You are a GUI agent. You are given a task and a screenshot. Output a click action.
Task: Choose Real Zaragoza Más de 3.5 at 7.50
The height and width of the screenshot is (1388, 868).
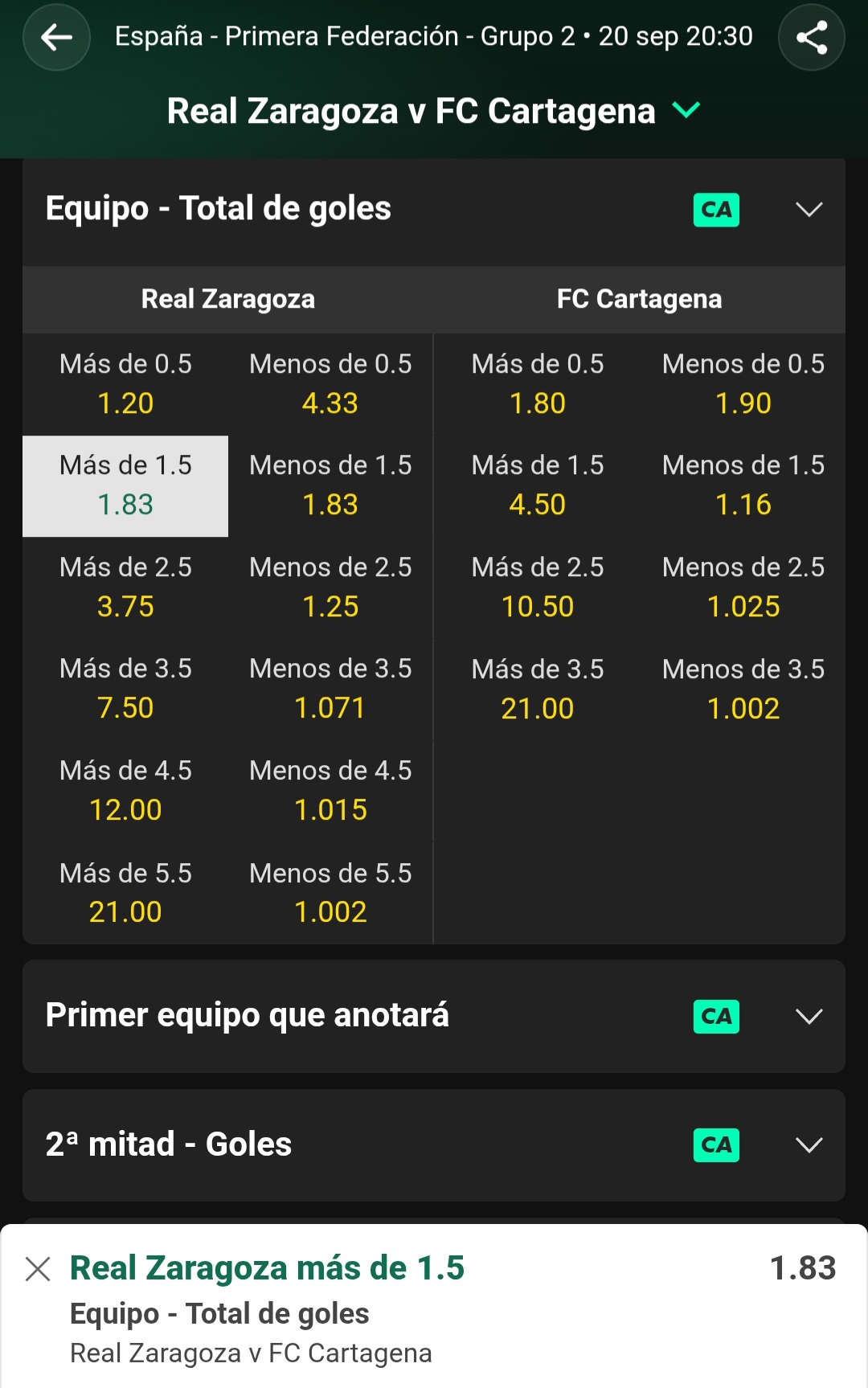click(x=125, y=689)
